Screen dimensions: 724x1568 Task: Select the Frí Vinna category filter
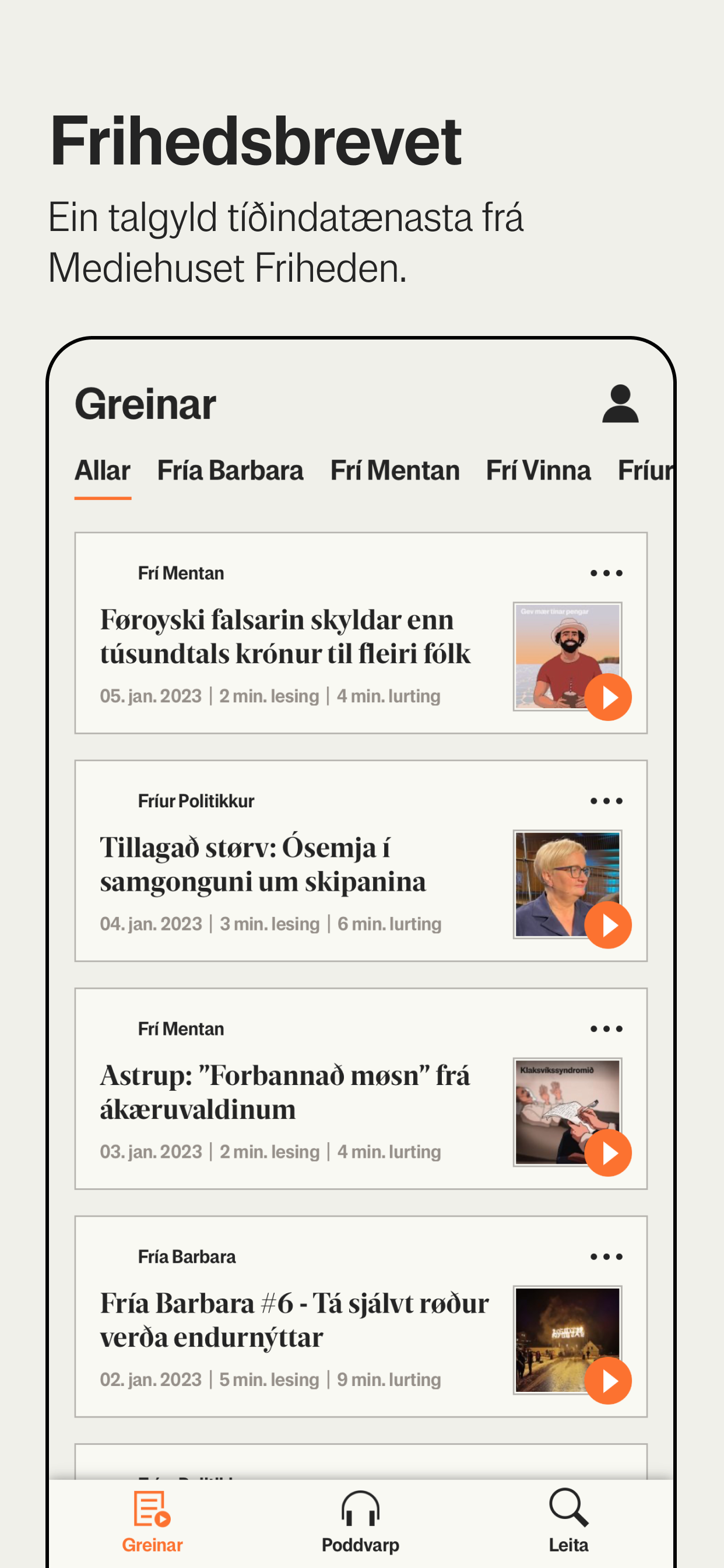[x=539, y=470]
